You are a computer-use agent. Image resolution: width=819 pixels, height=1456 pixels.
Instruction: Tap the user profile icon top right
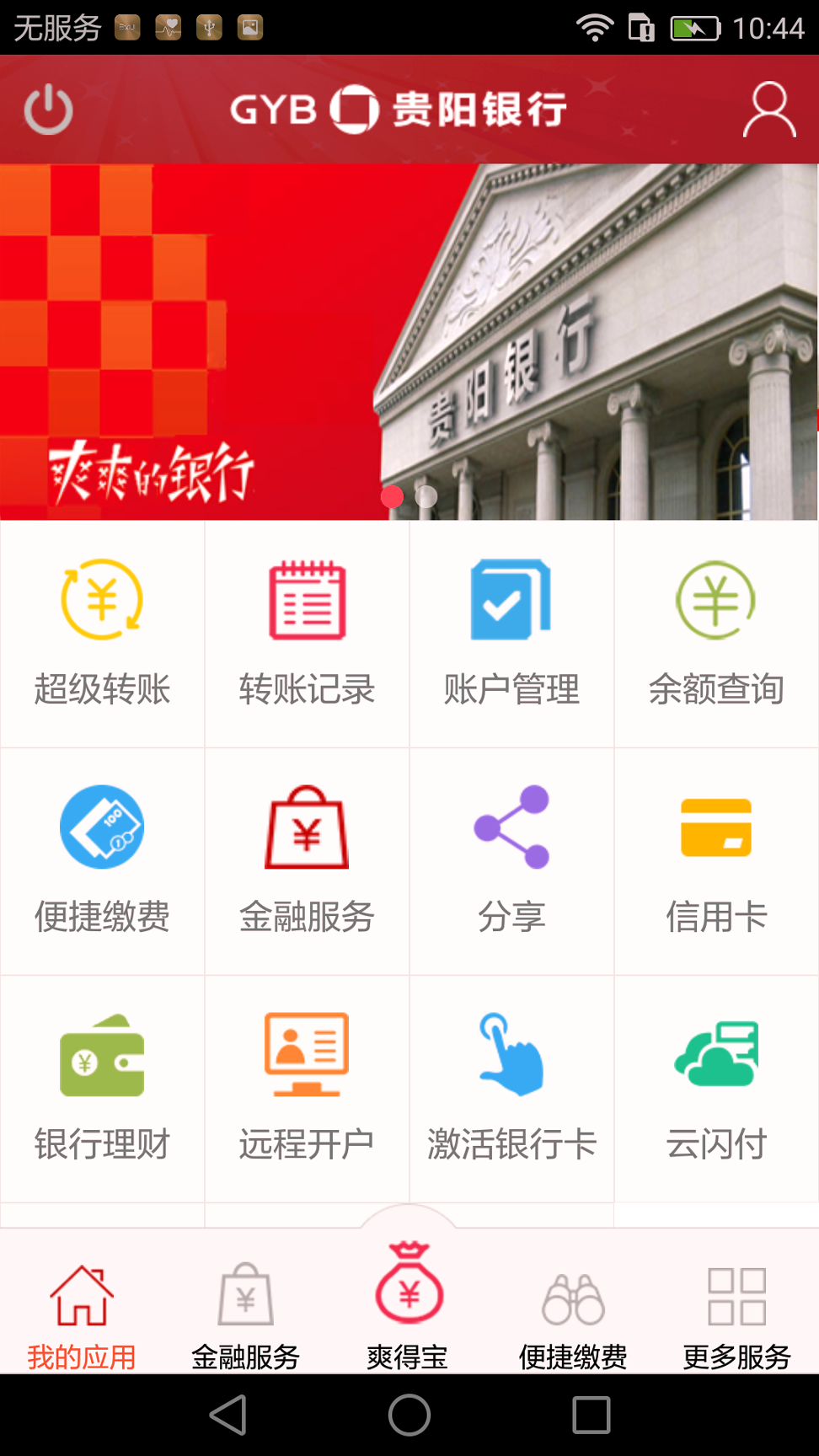point(769,110)
